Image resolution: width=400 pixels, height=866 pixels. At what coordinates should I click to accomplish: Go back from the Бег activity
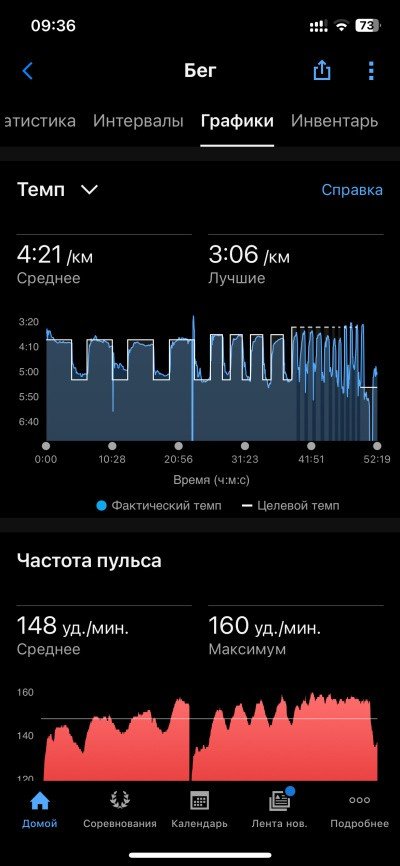coord(28,71)
